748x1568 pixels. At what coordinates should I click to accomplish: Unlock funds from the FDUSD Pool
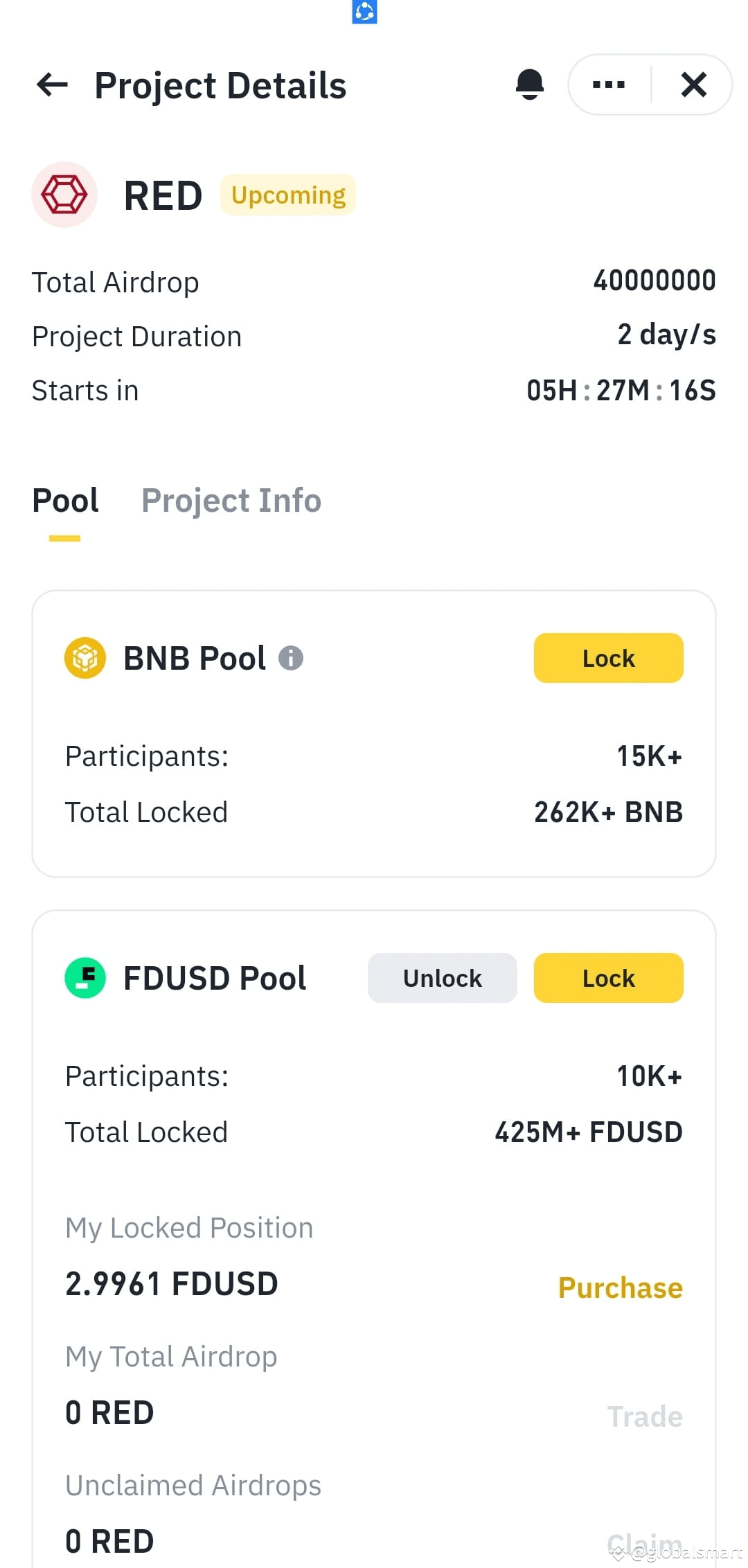442,977
